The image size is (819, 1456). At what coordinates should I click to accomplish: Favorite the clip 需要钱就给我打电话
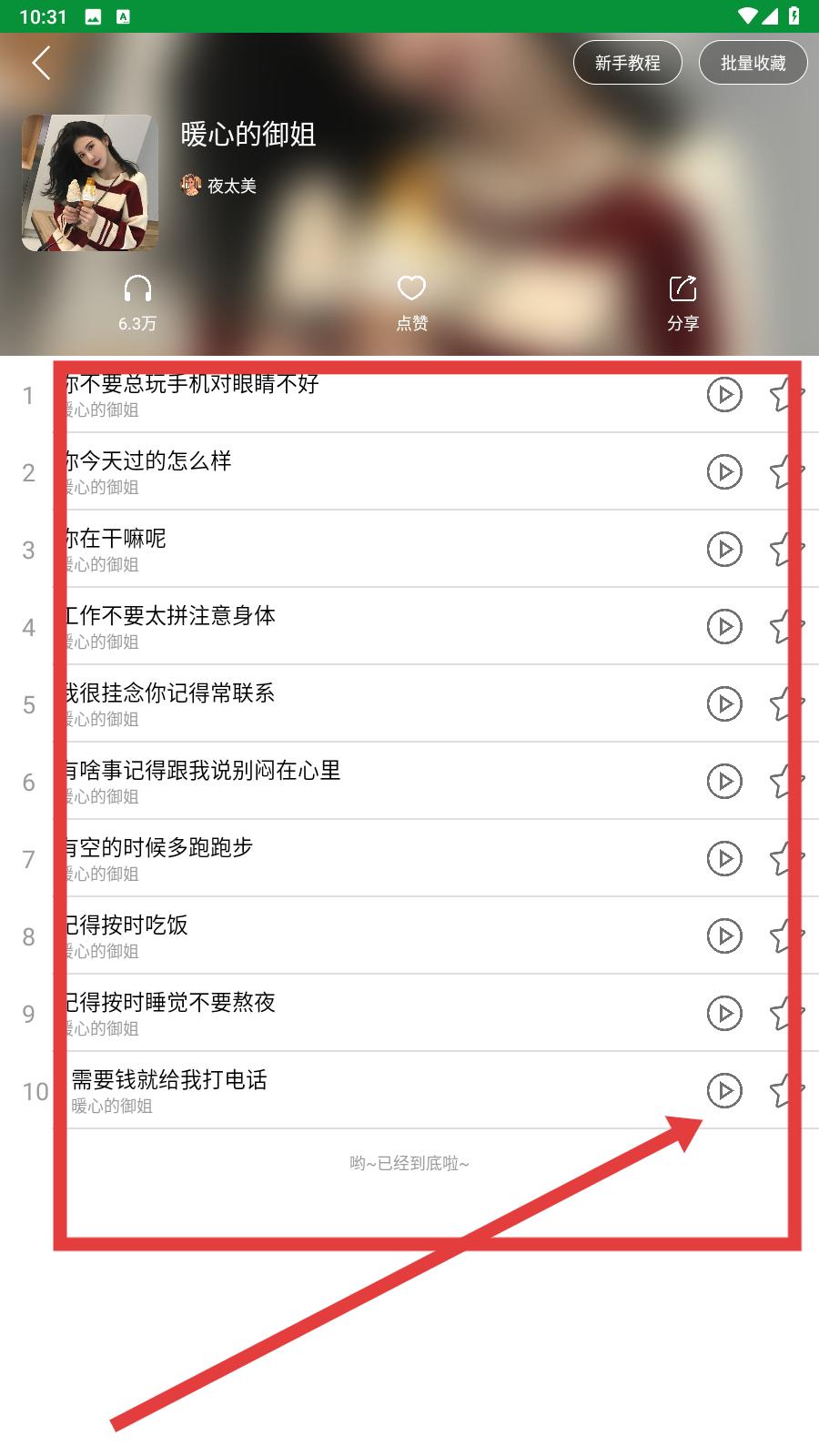click(784, 1091)
